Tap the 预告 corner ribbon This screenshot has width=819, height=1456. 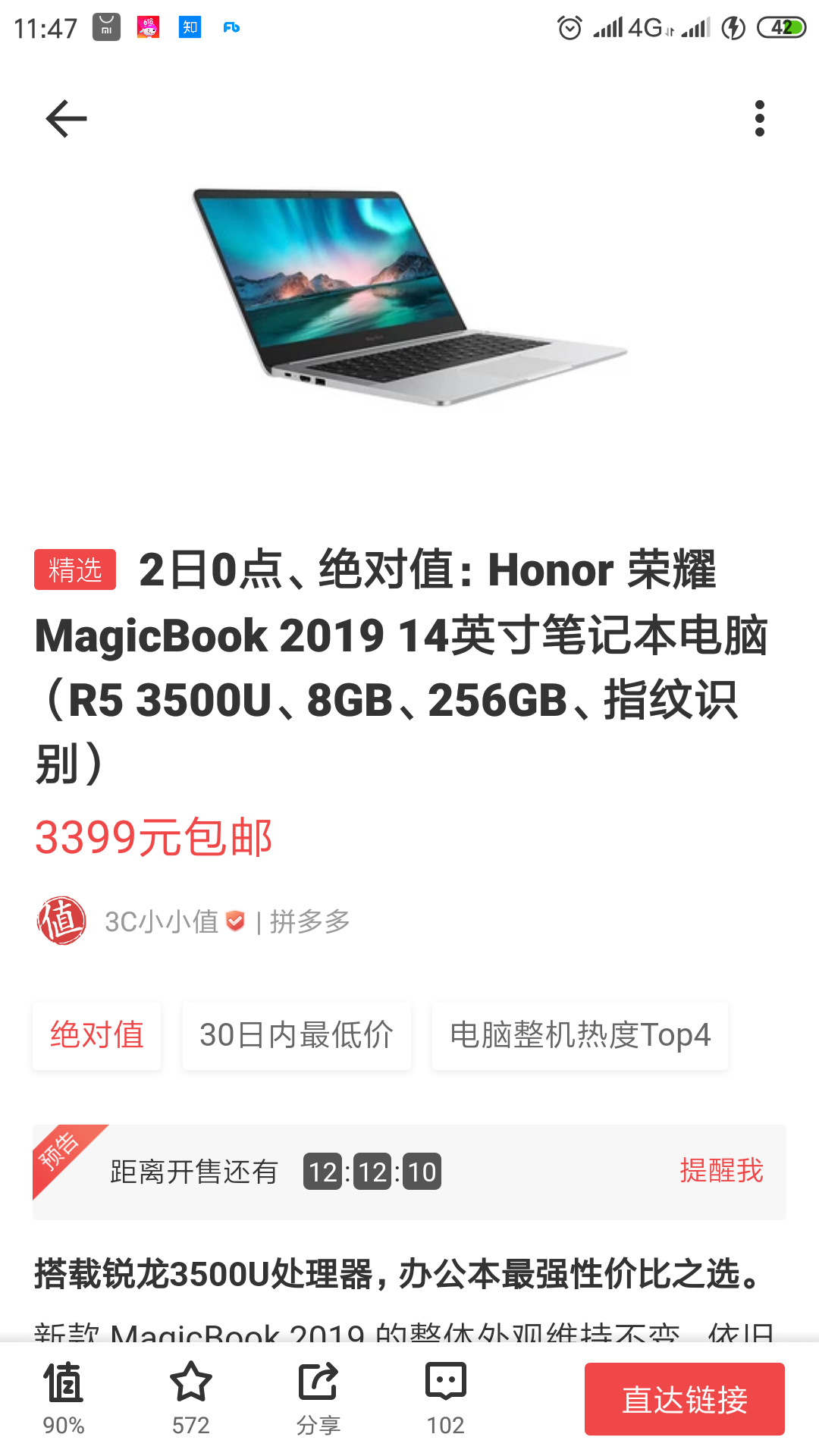point(57,1145)
